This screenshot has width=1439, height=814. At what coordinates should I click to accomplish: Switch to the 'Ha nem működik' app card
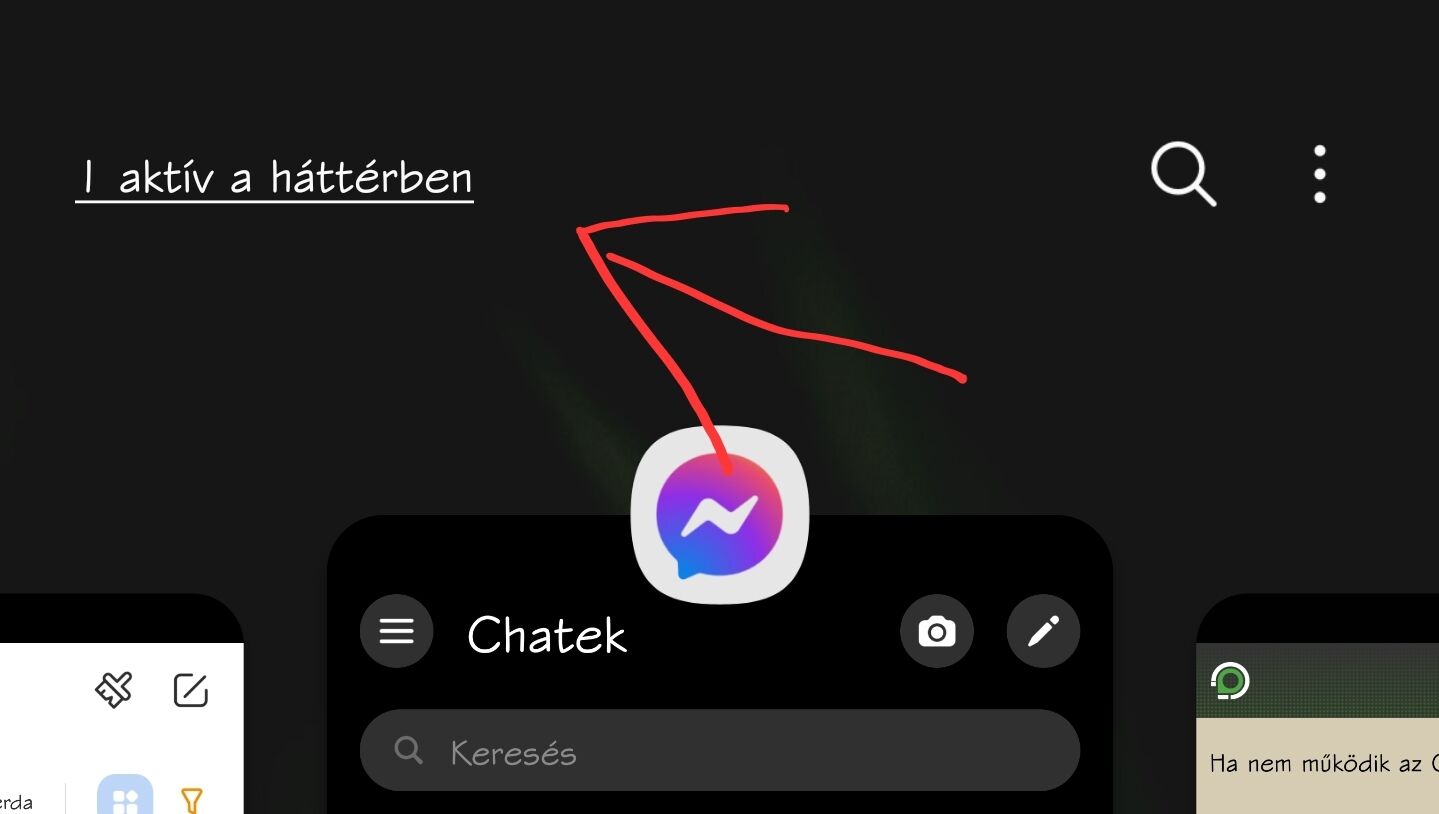coord(1320,740)
